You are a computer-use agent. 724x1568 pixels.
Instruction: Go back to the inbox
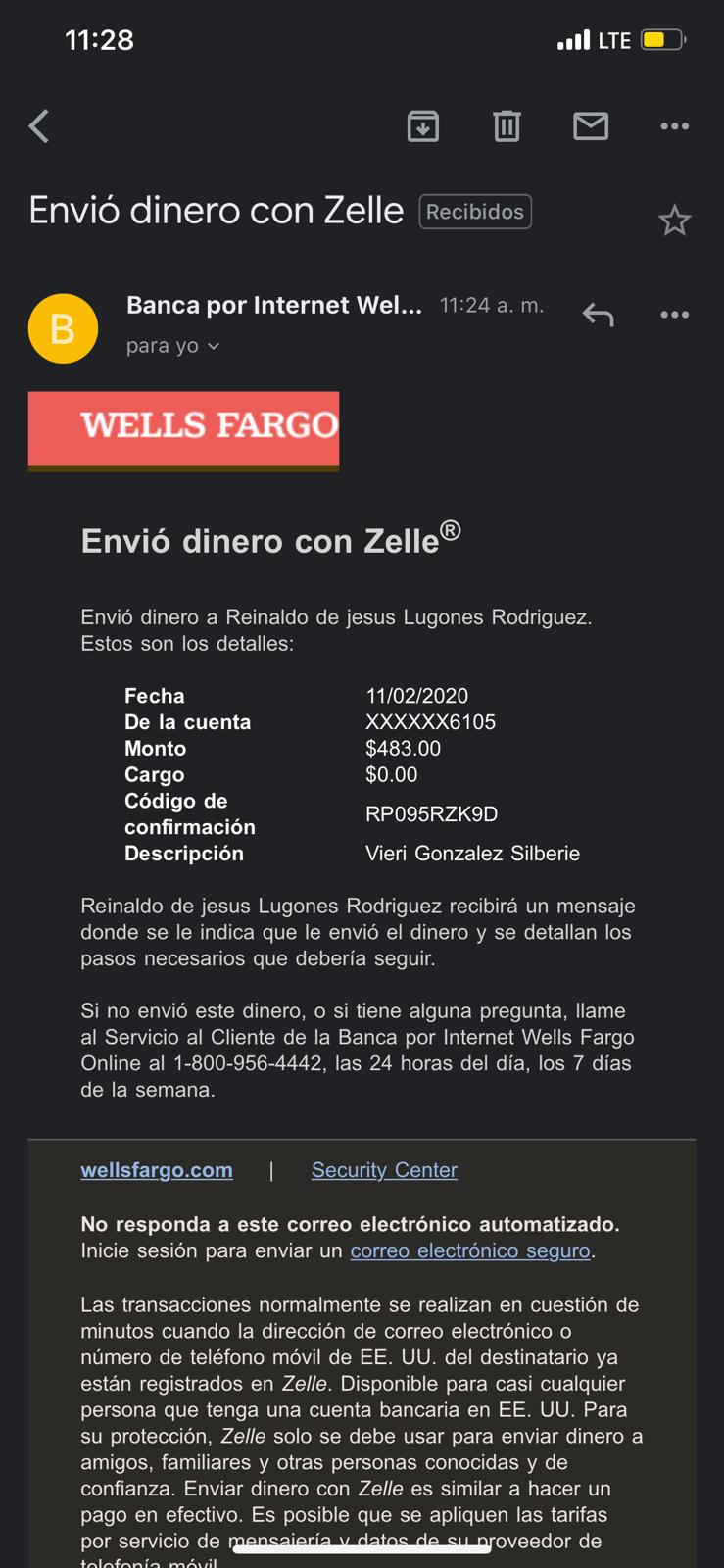39,126
